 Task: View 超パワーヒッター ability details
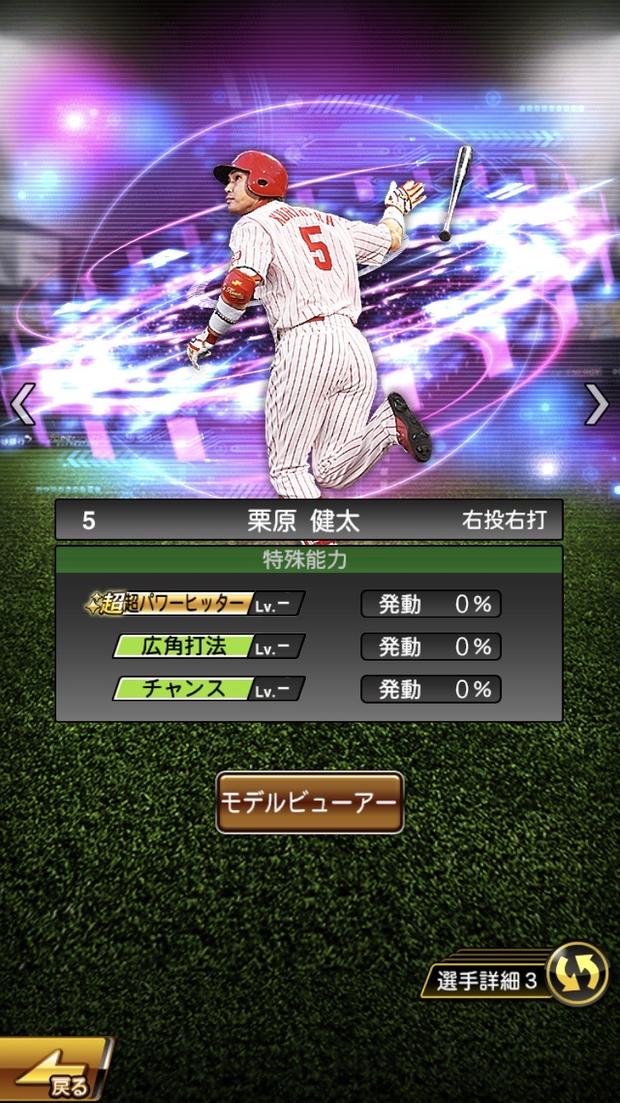pos(193,604)
